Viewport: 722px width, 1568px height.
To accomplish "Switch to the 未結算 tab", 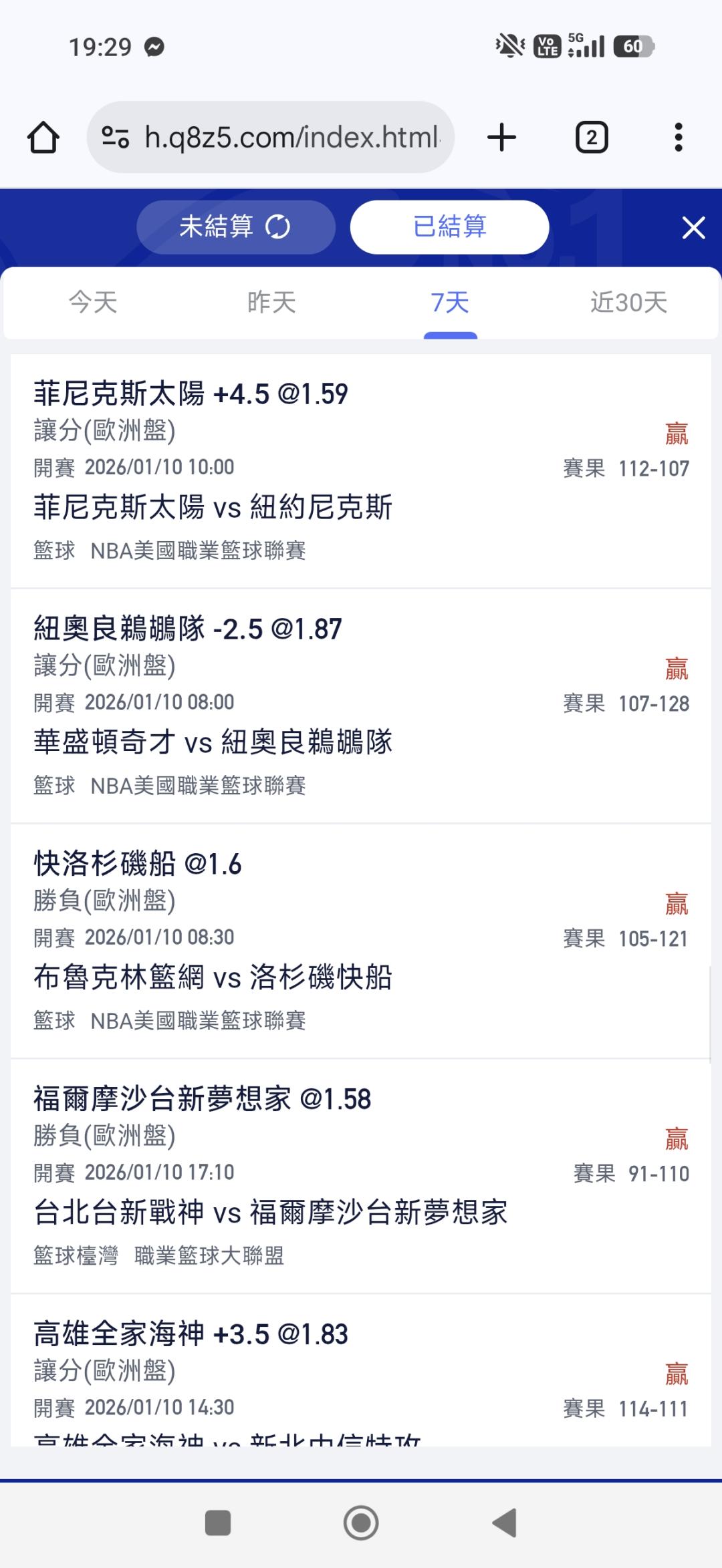I will [235, 227].
